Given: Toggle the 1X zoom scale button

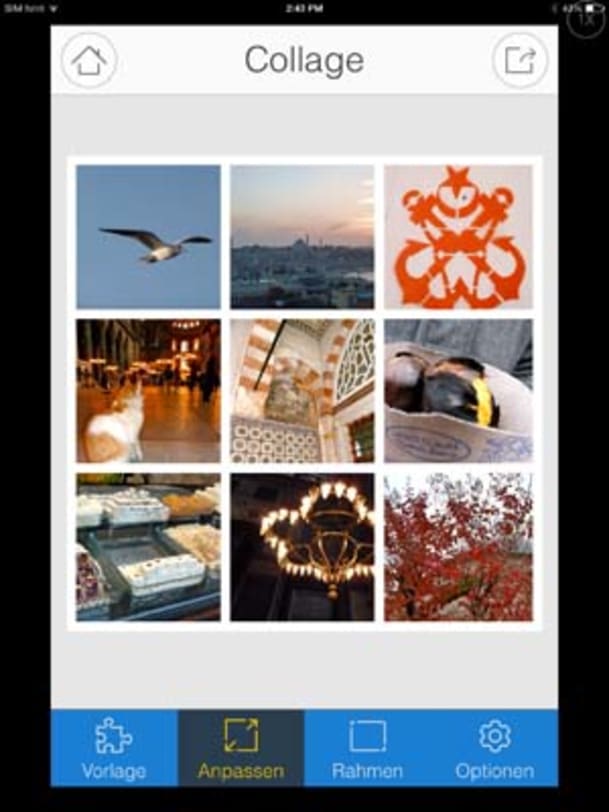Looking at the screenshot, I should [586, 19].
